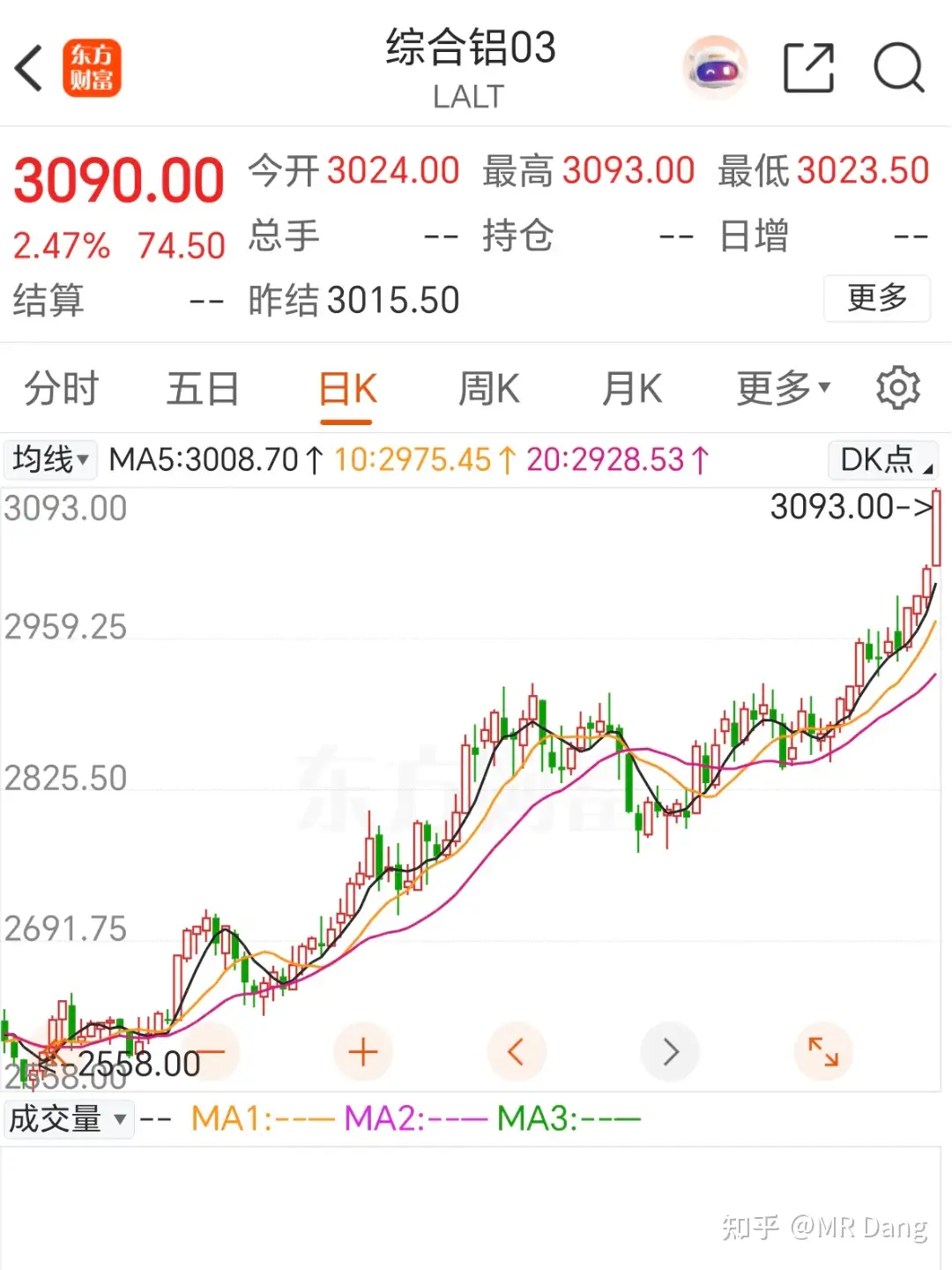Open chart settings gear
Image resolution: width=952 pixels, height=1270 pixels.
[898, 388]
